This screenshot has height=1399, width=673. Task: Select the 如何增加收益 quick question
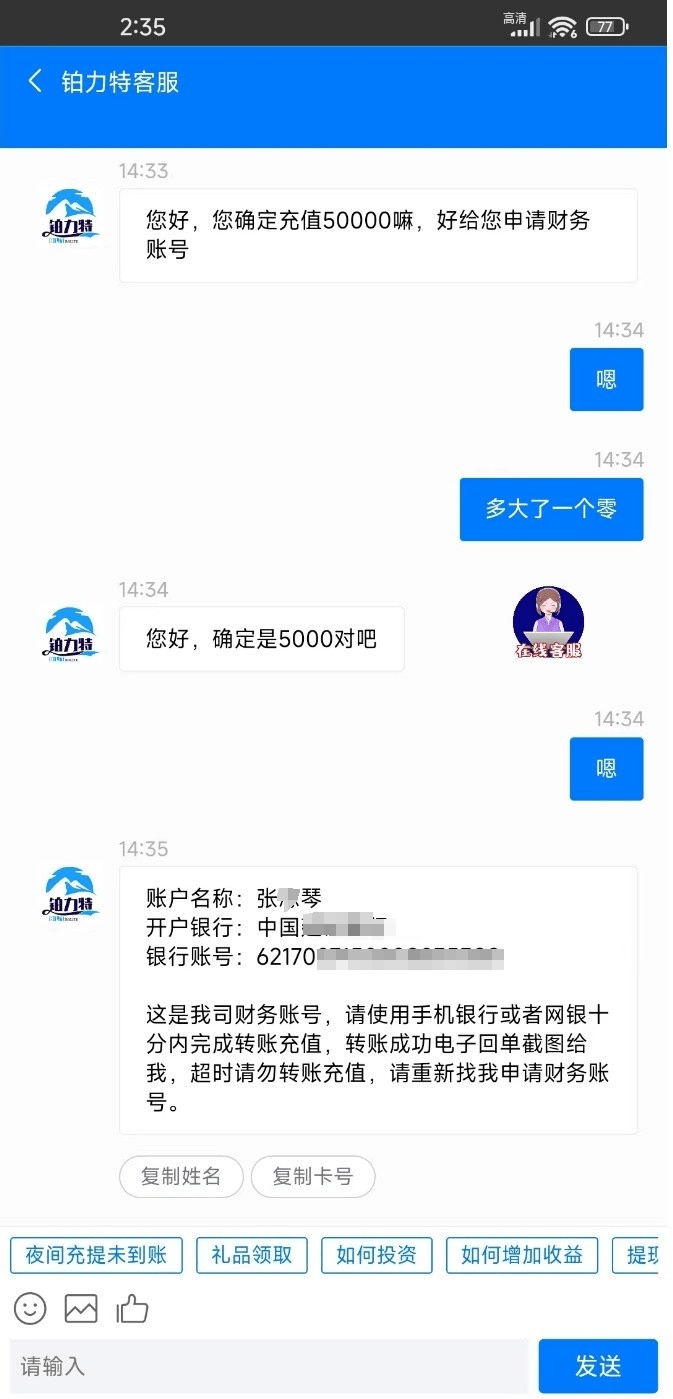click(x=521, y=1255)
